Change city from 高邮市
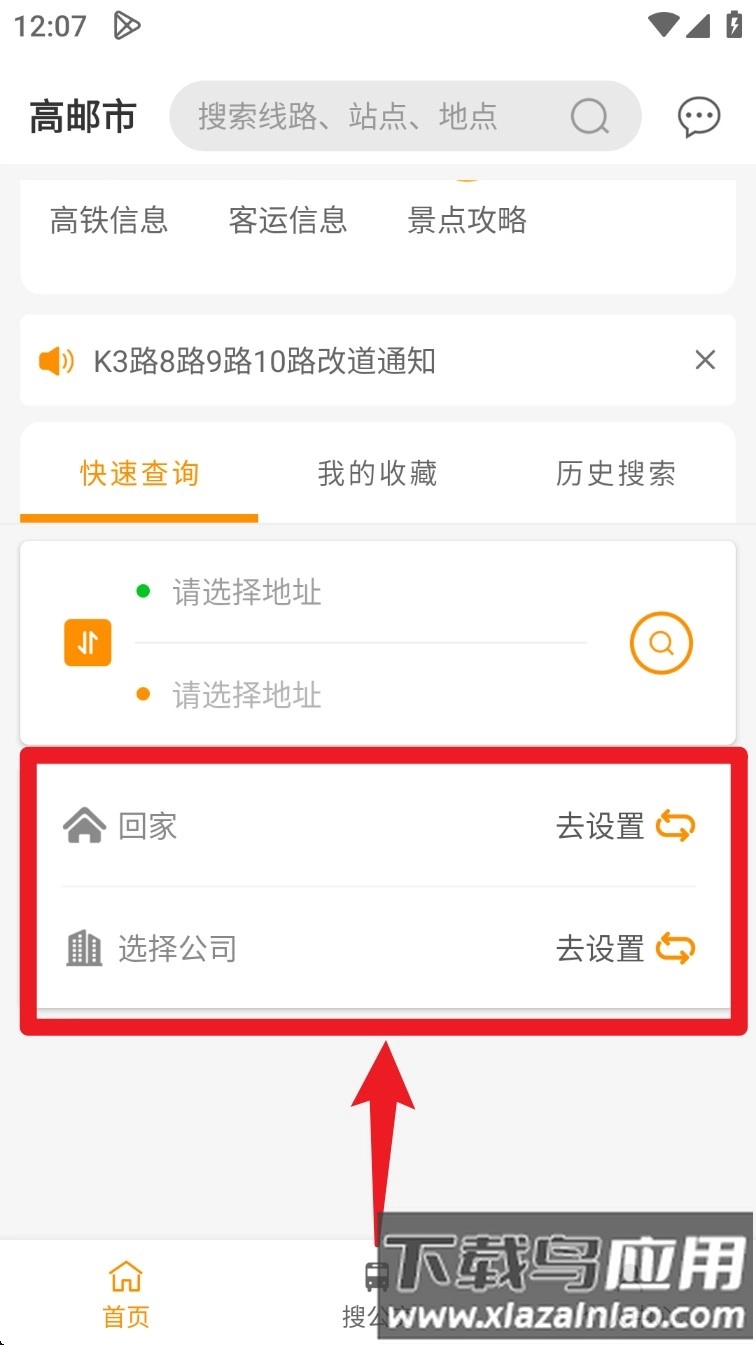Image resolution: width=756 pixels, height=1345 pixels. (83, 117)
